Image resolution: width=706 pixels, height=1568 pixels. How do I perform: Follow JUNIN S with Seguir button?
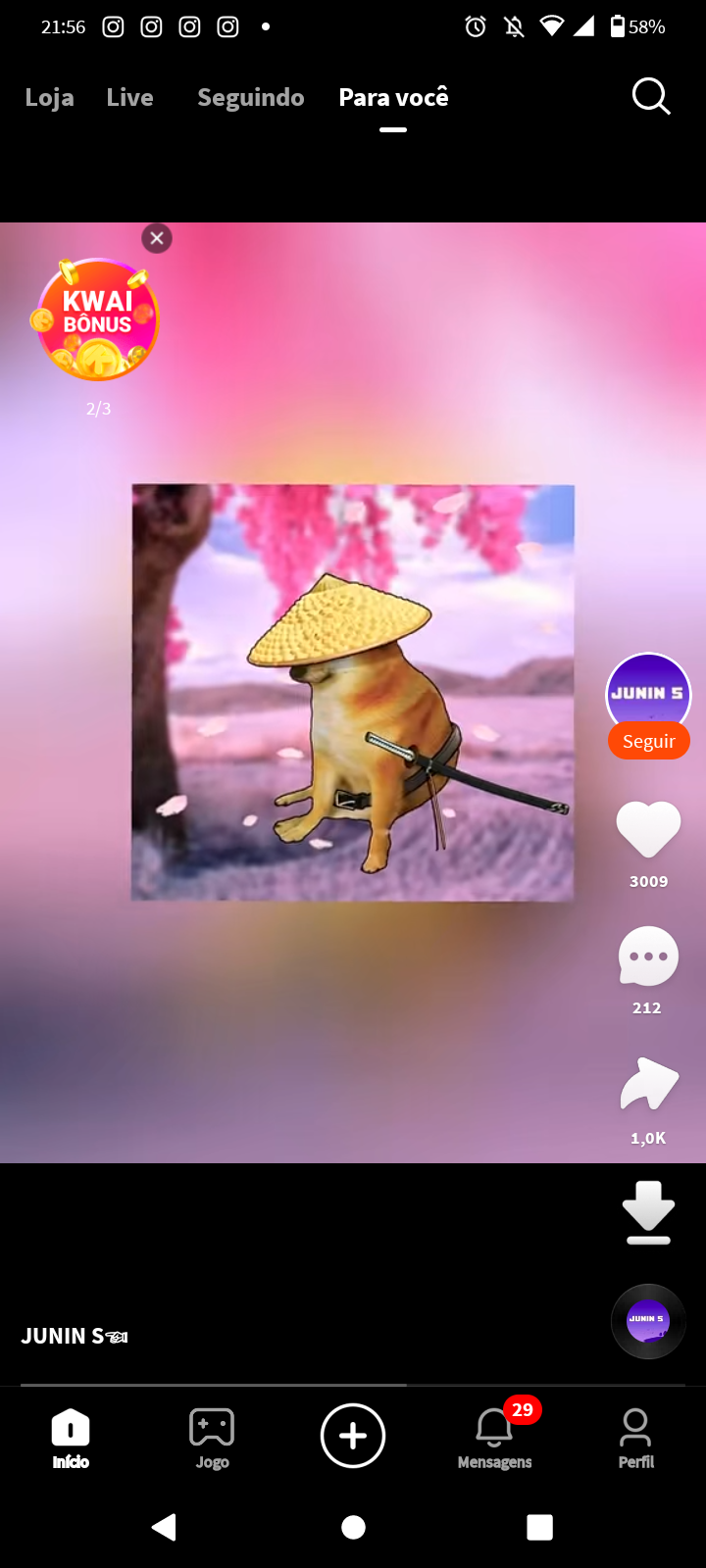coord(648,741)
